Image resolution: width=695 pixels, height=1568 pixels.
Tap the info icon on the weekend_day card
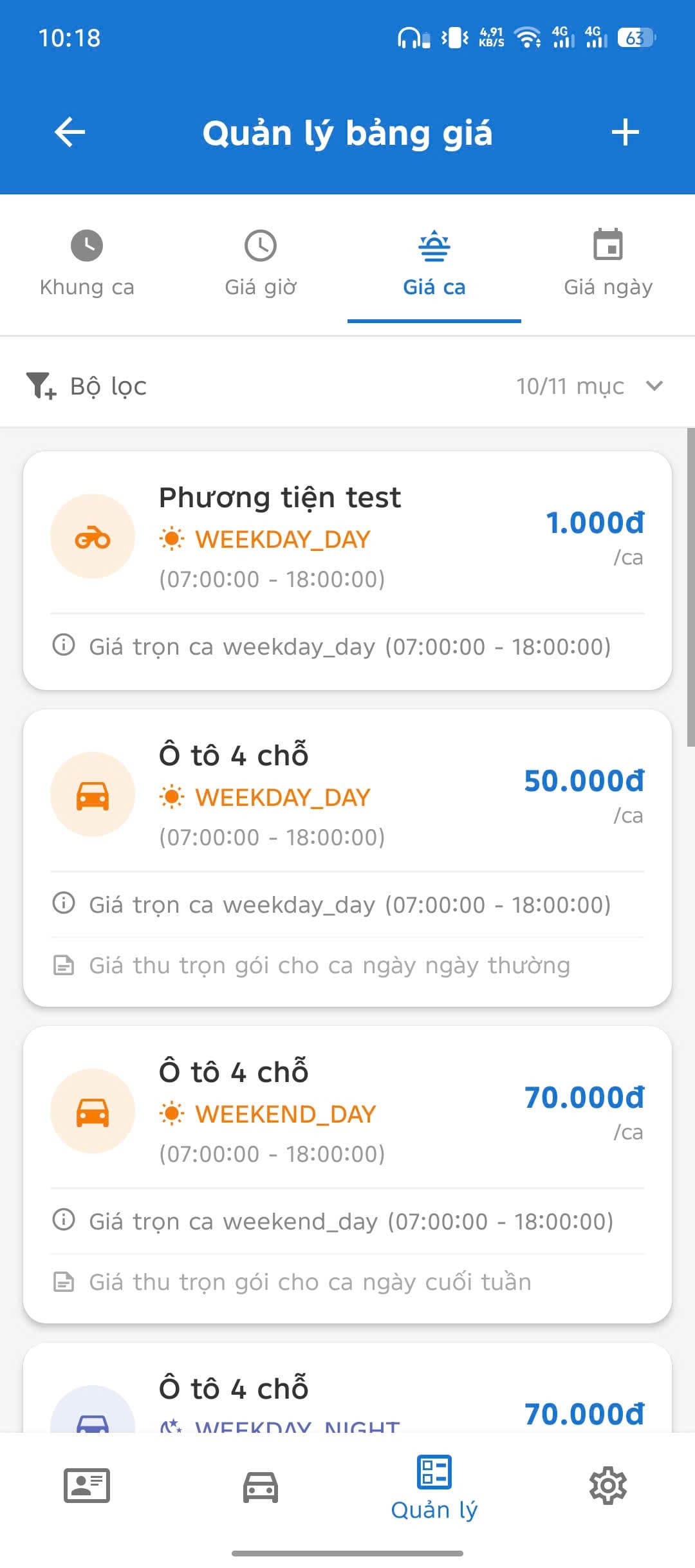(x=64, y=1220)
